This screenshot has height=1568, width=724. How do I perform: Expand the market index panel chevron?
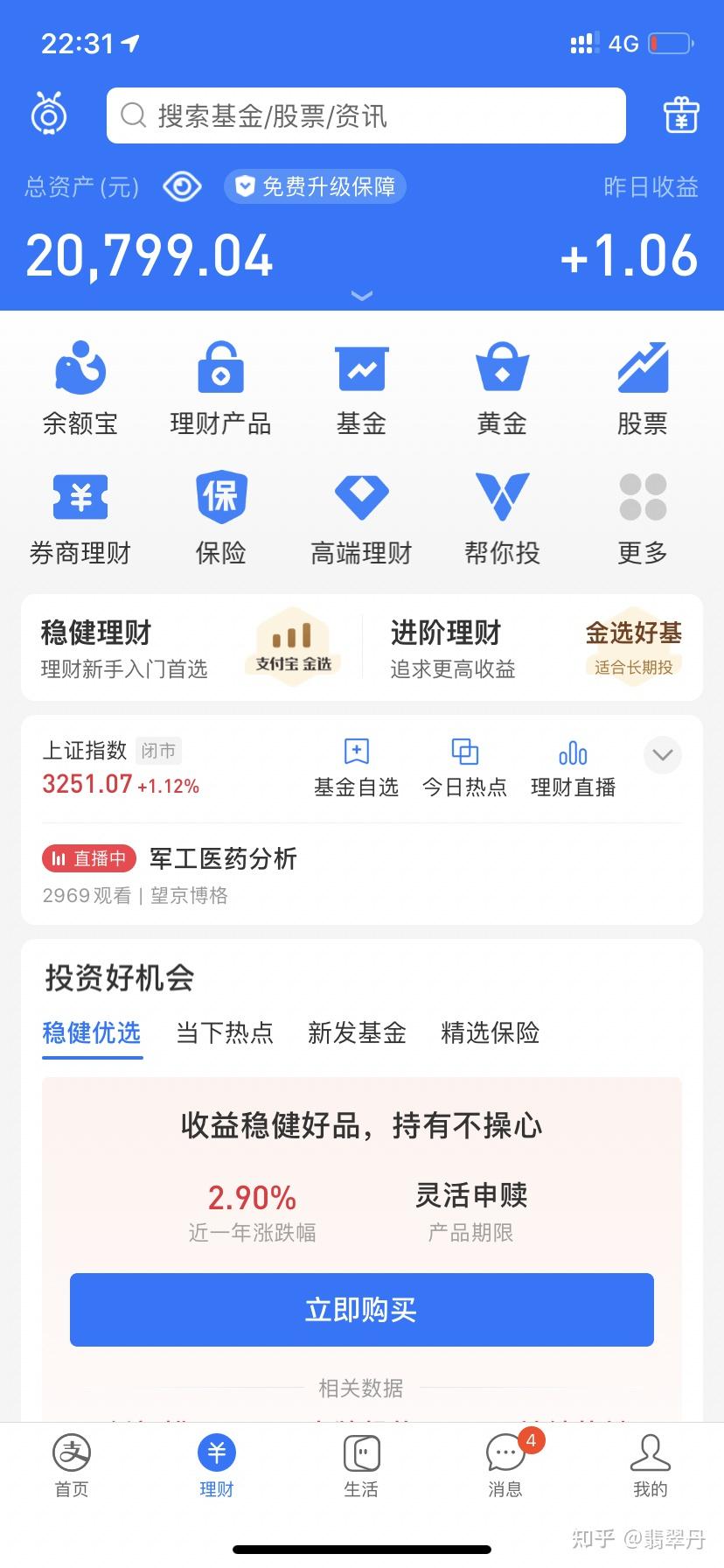[662, 755]
